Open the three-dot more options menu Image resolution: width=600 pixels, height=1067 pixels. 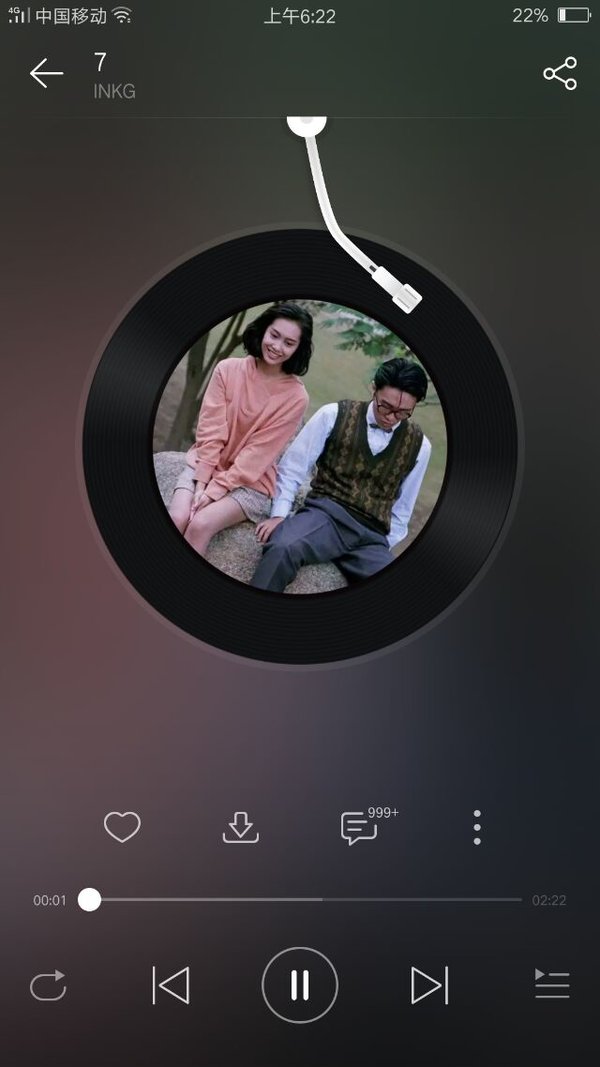tap(477, 827)
